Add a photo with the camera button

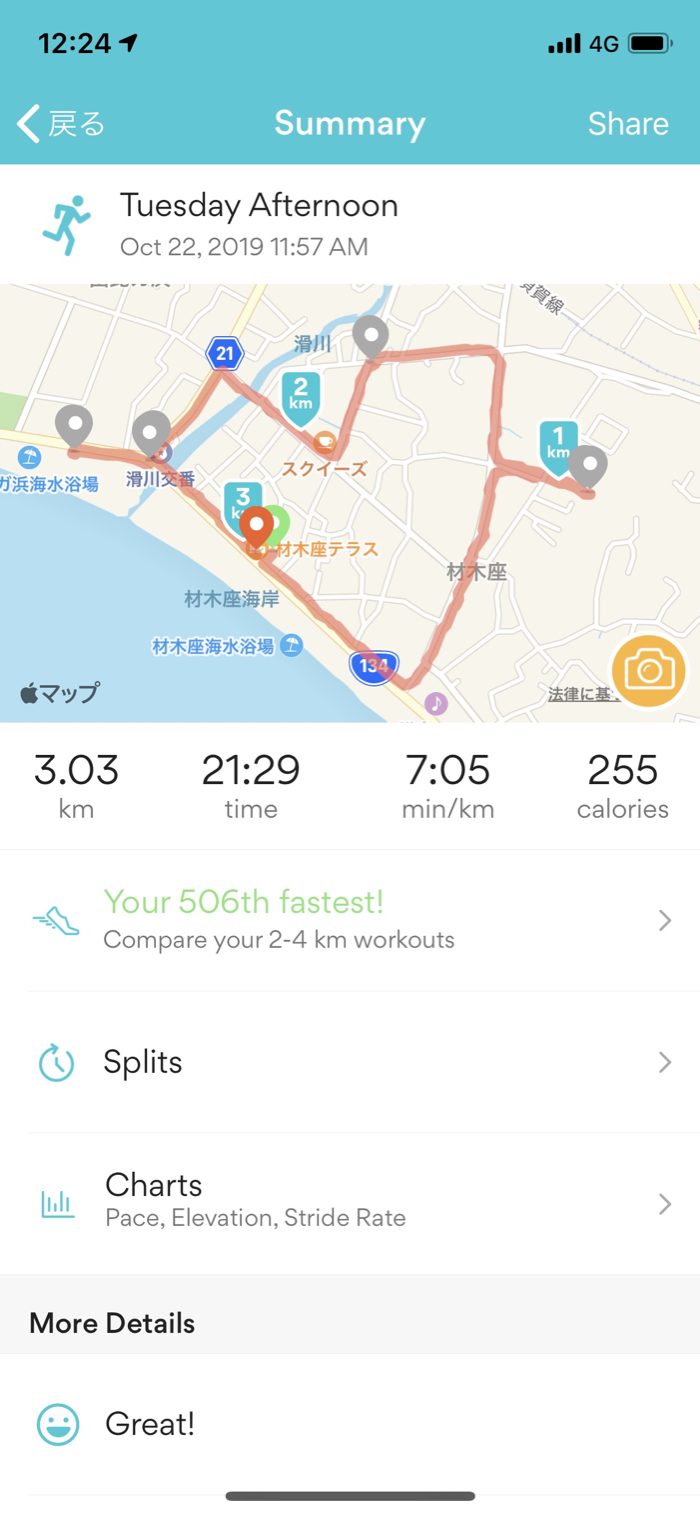click(x=649, y=671)
